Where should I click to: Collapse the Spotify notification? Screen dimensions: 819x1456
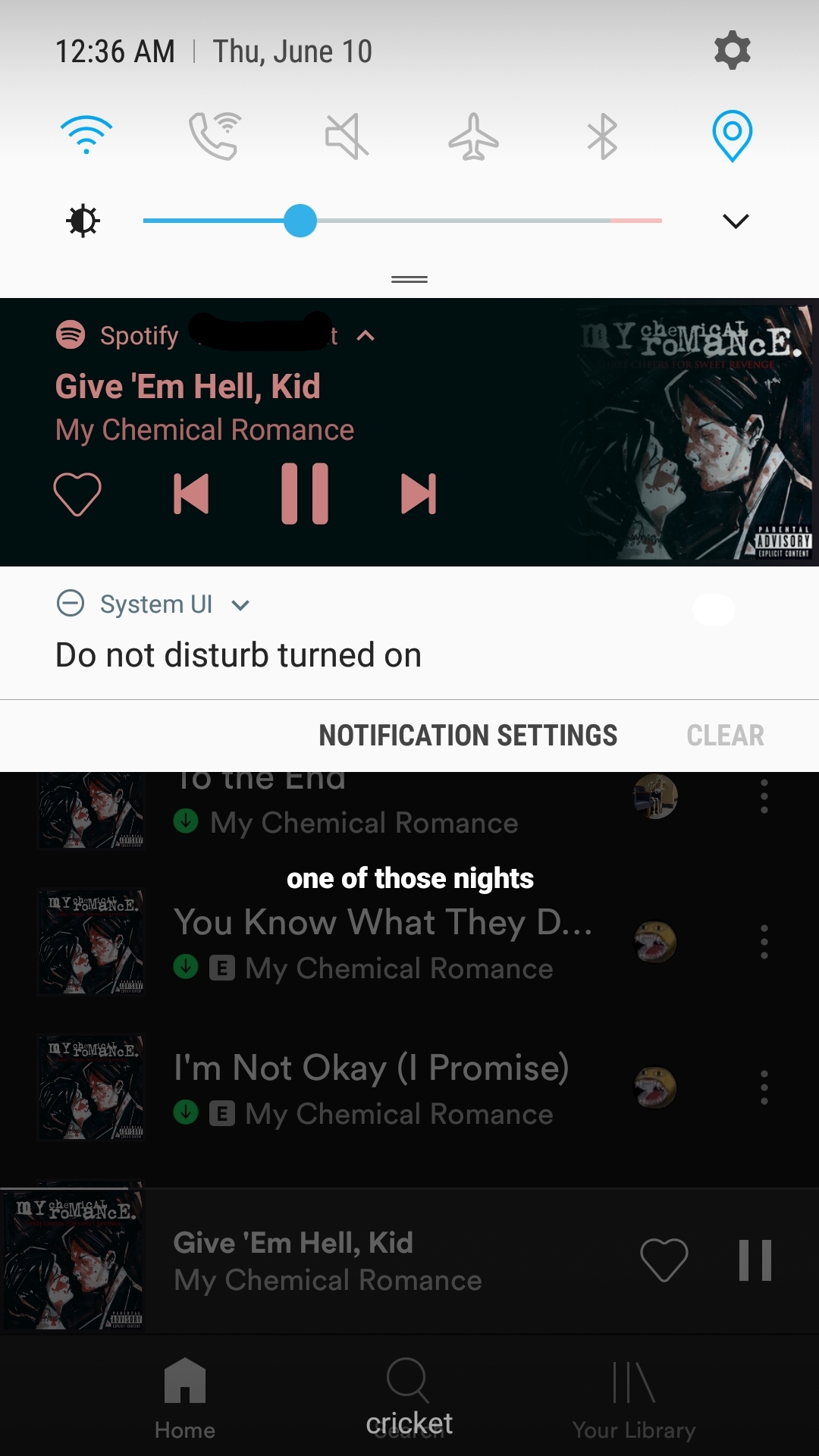tap(366, 336)
